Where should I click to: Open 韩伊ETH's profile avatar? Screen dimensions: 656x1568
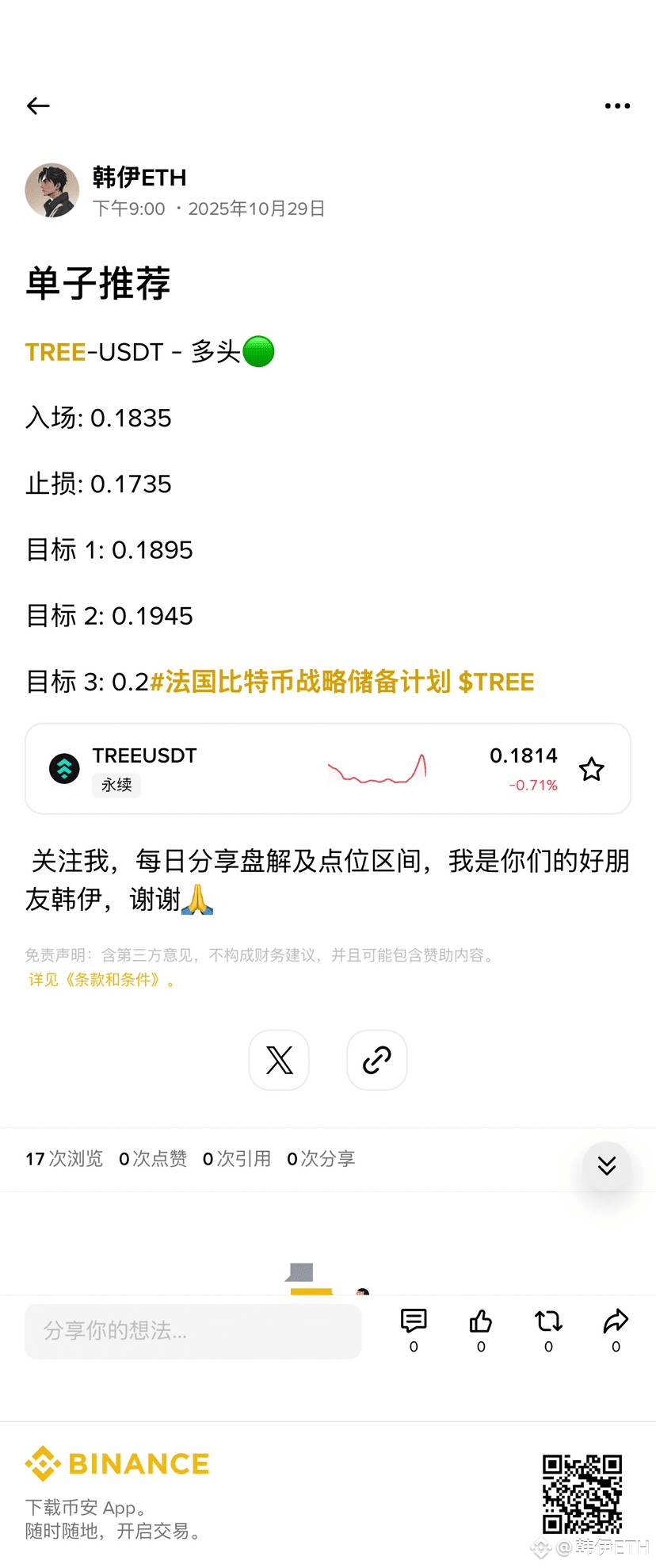(52, 190)
